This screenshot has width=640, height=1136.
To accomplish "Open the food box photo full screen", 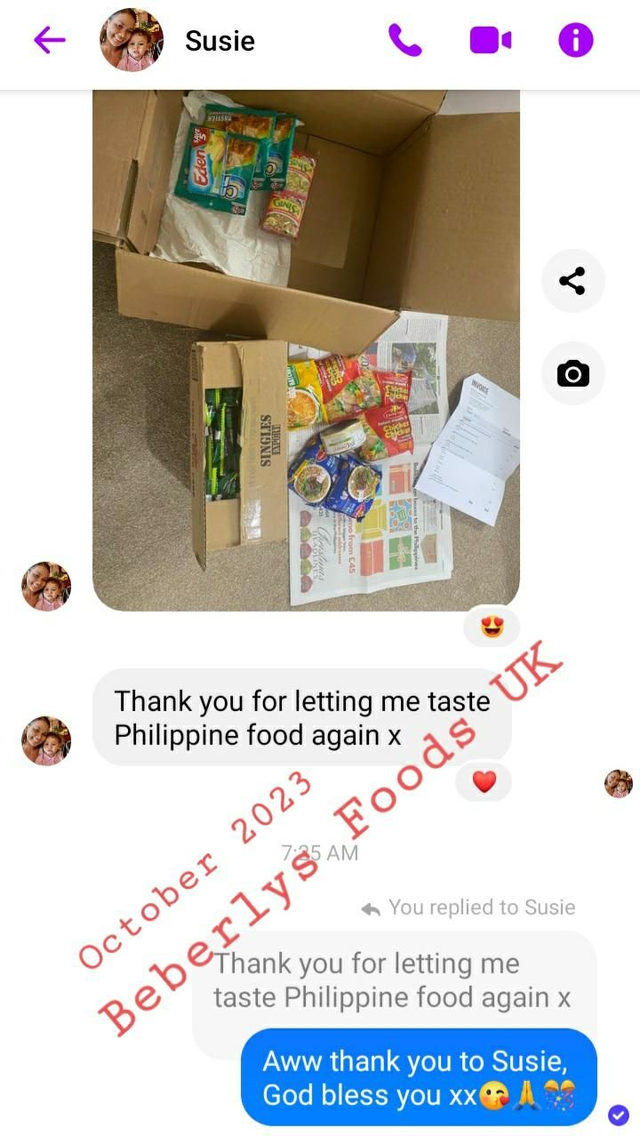I will pyautogui.click(x=305, y=350).
